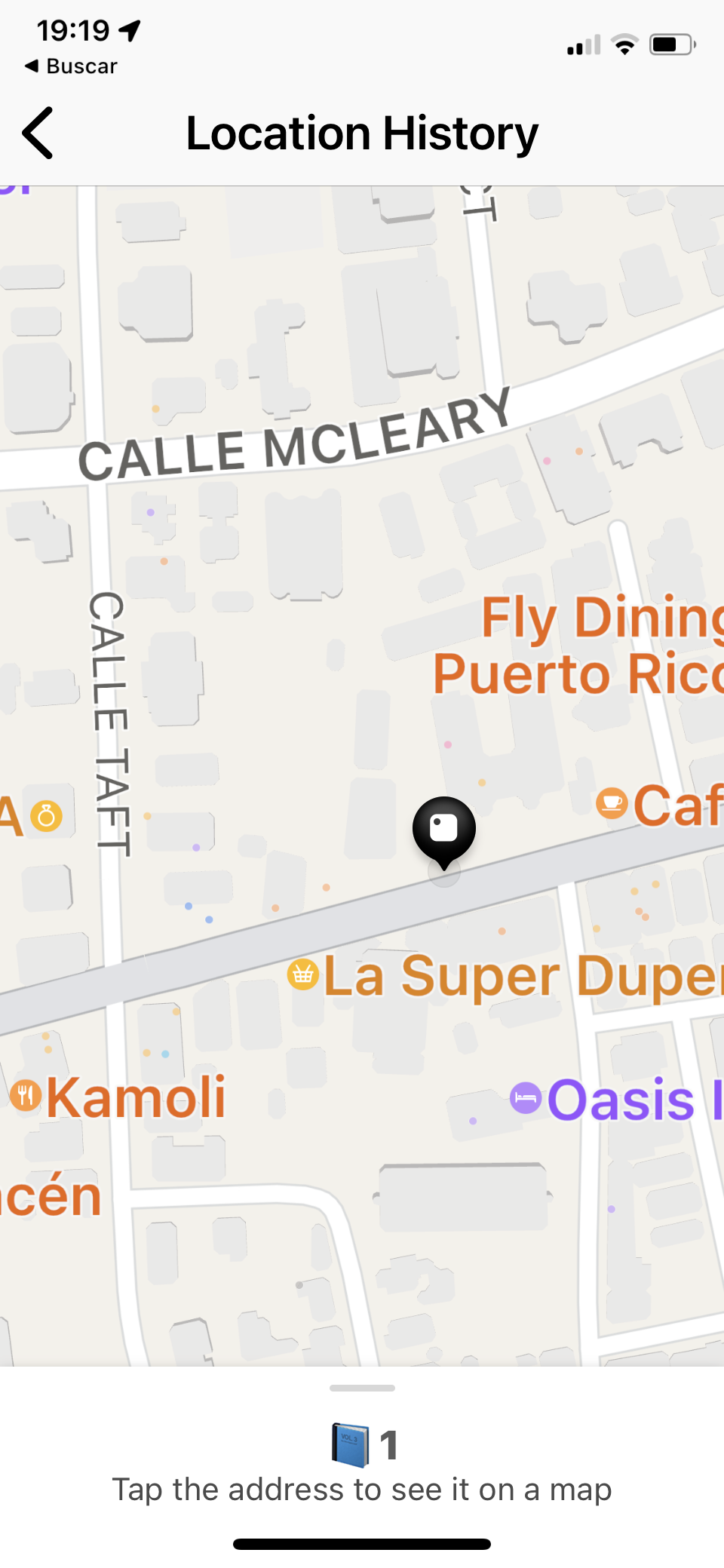
Task: Return to Buscar app via status bar
Action: click(71, 66)
